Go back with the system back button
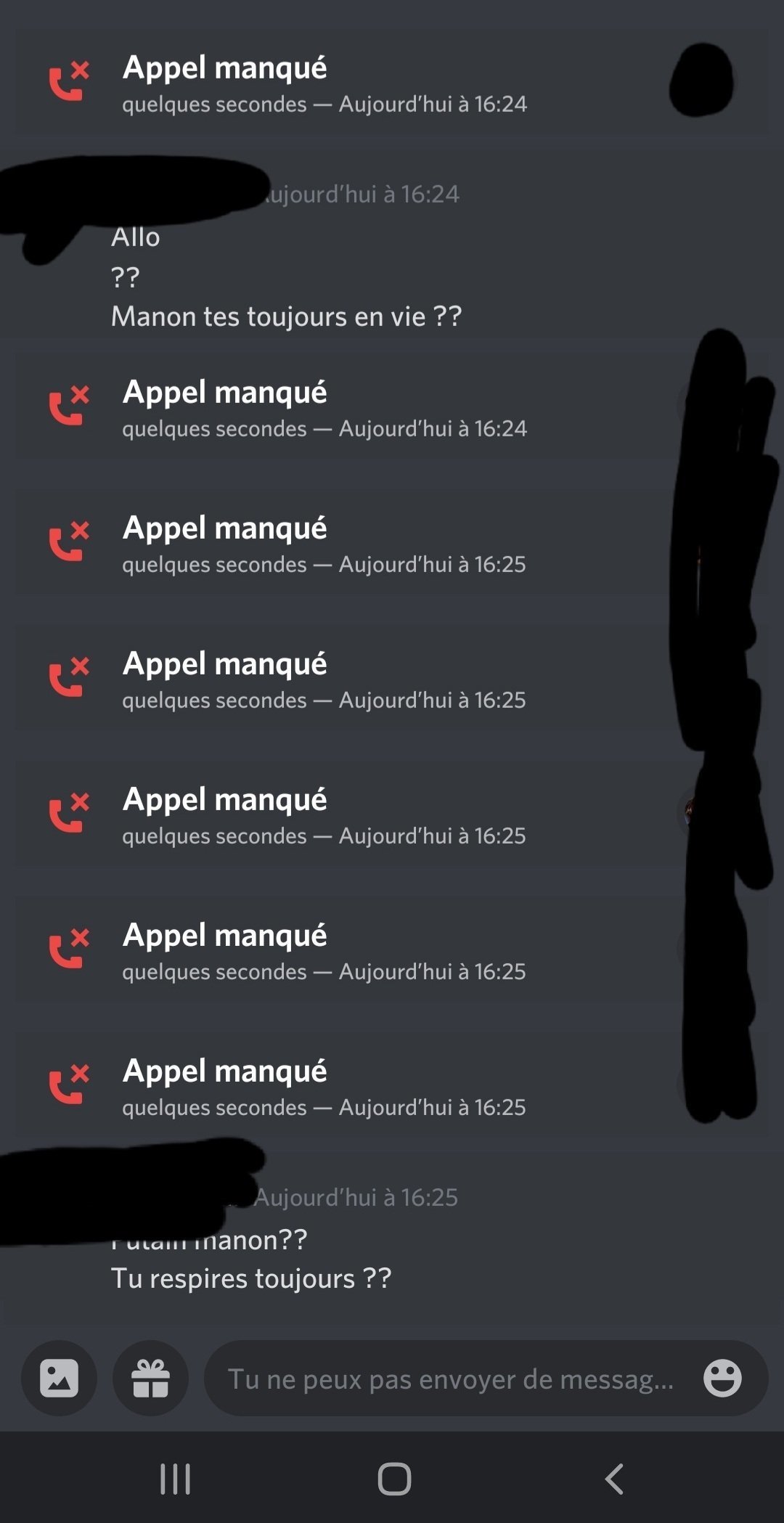 point(614,1479)
